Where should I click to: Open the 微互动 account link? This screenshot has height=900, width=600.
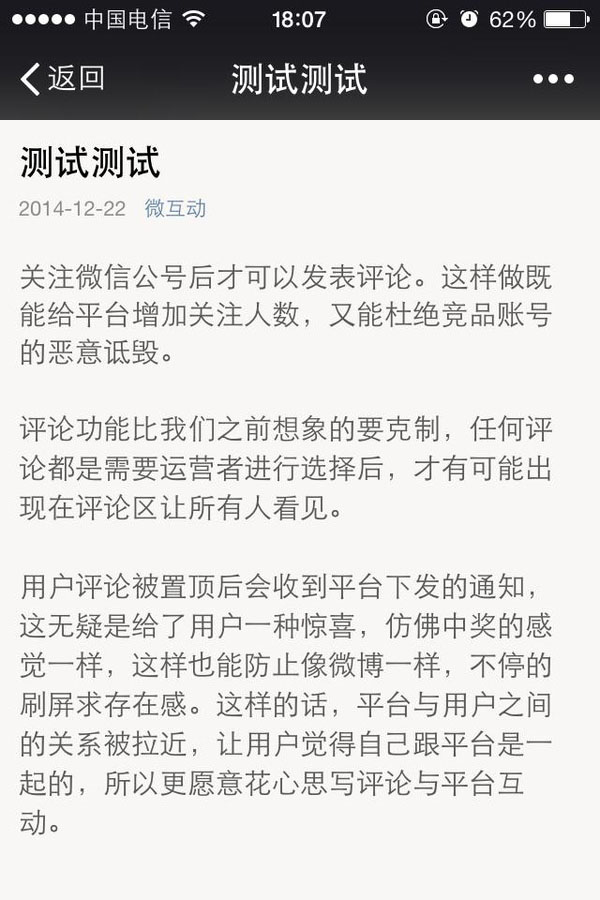(175, 208)
